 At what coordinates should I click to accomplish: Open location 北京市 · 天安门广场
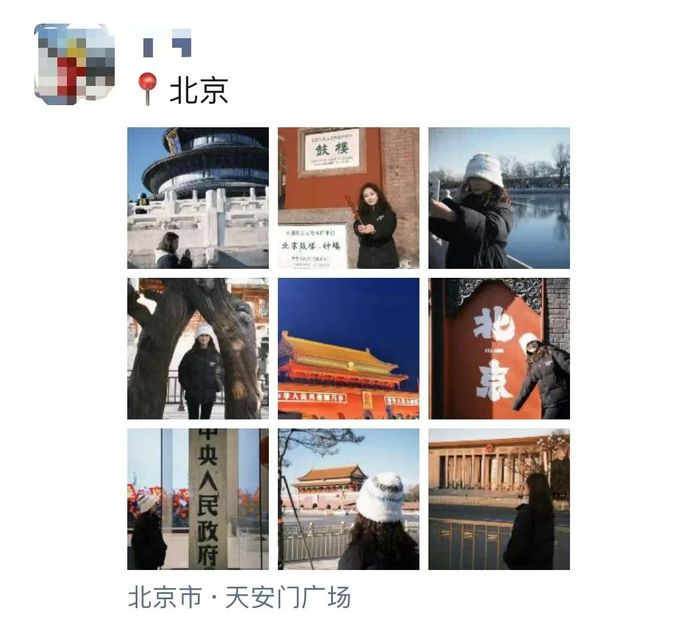click(240, 598)
